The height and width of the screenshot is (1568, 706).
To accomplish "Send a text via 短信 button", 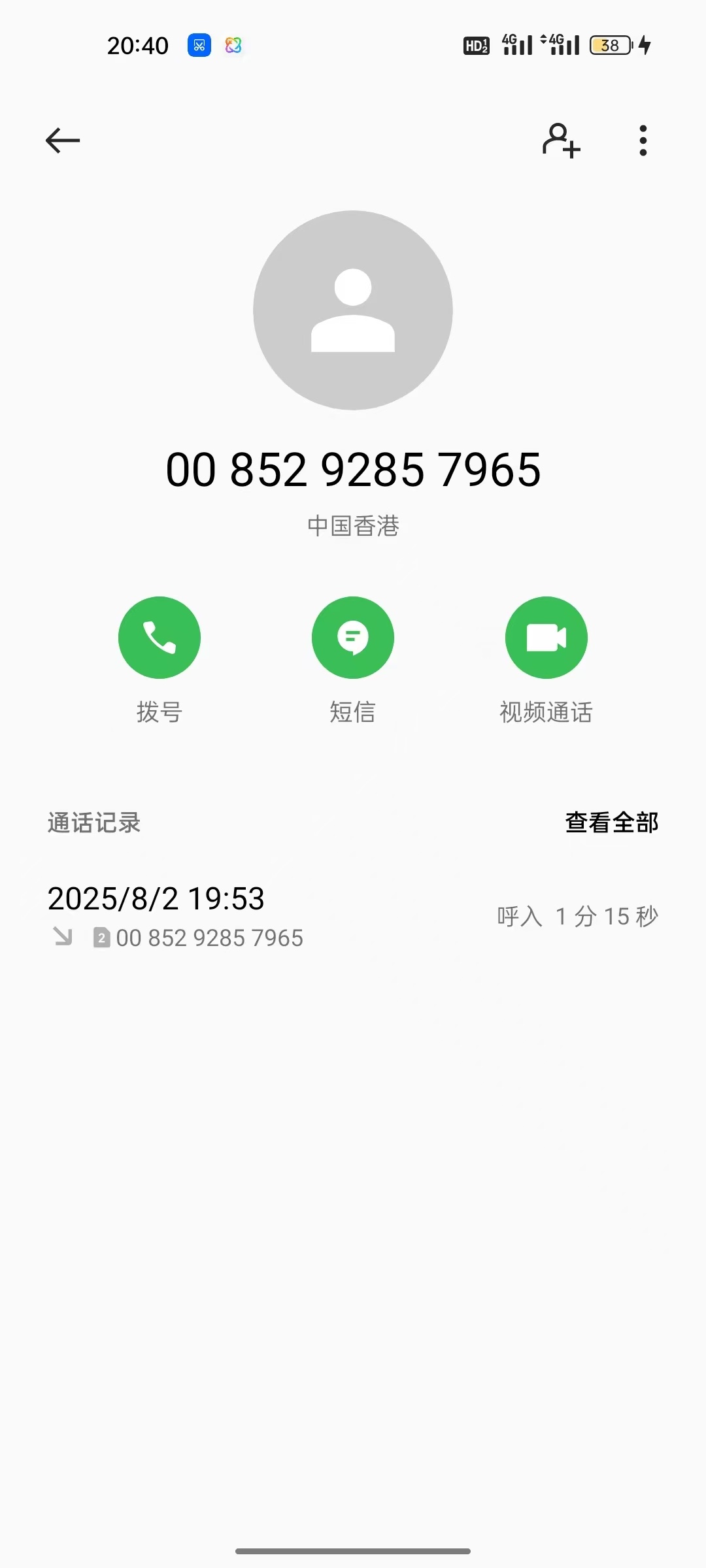I will click(353, 638).
